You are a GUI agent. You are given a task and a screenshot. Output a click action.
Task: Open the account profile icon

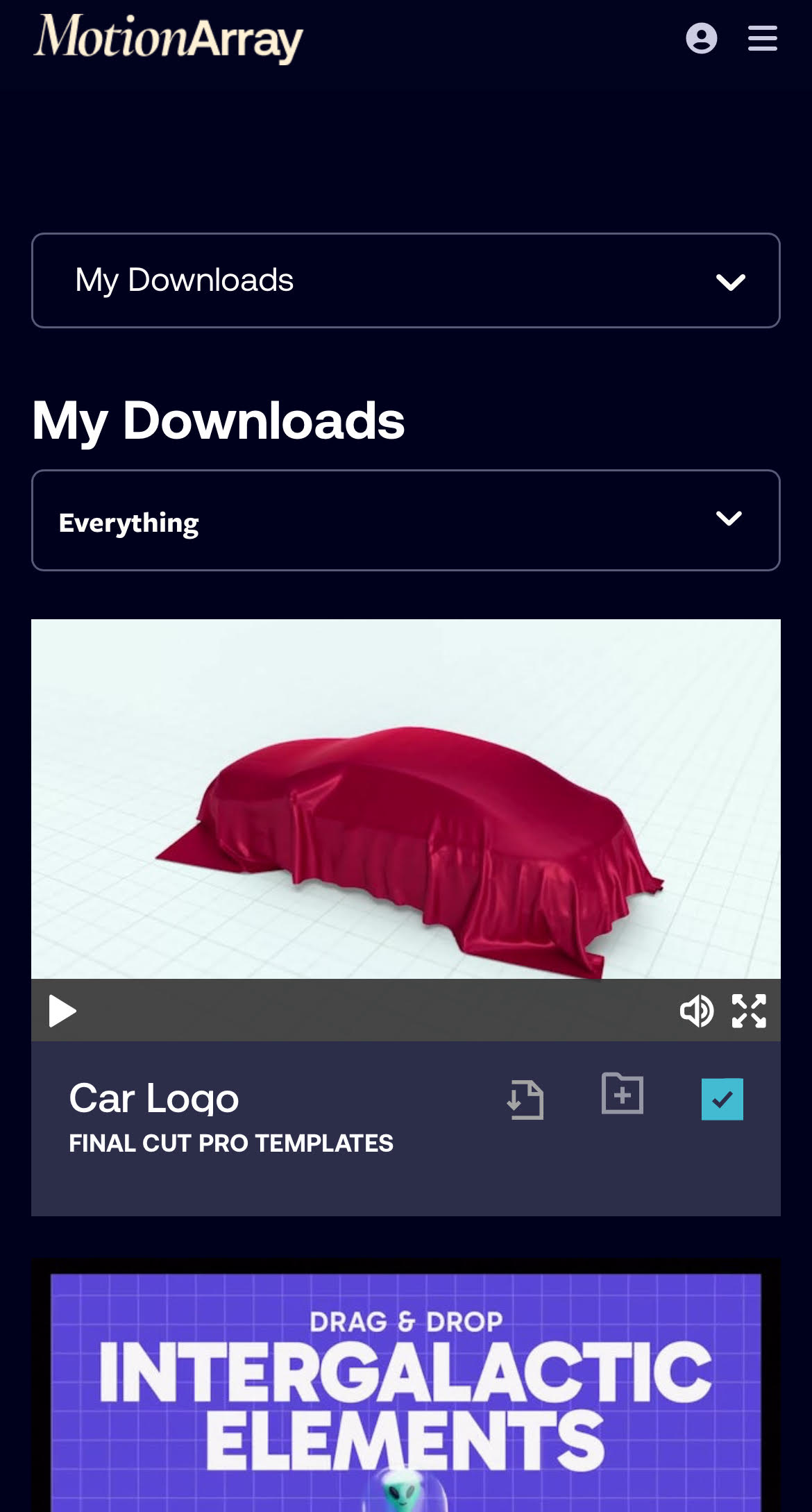(701, 38)
